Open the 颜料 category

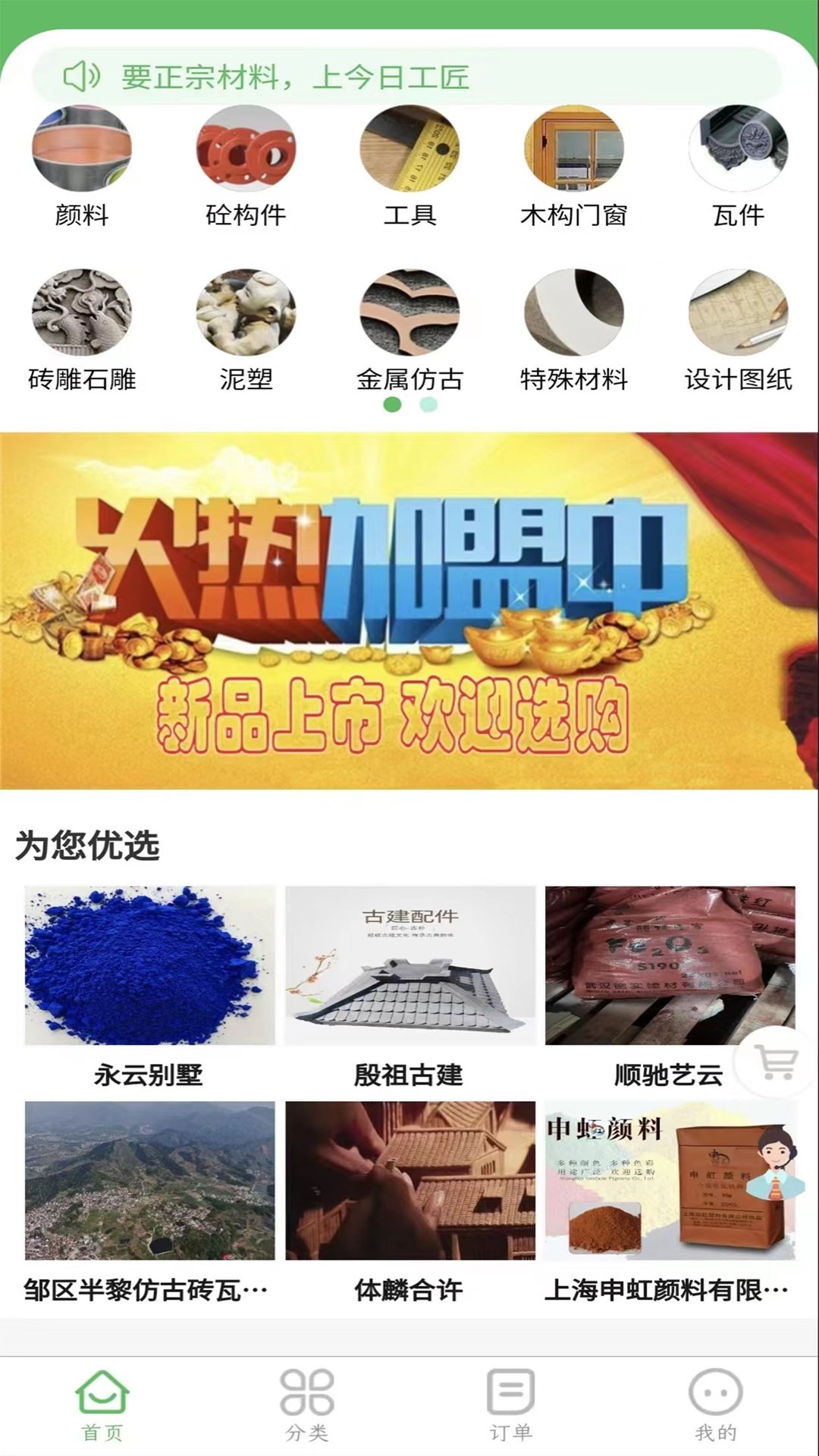pos(81,165)
